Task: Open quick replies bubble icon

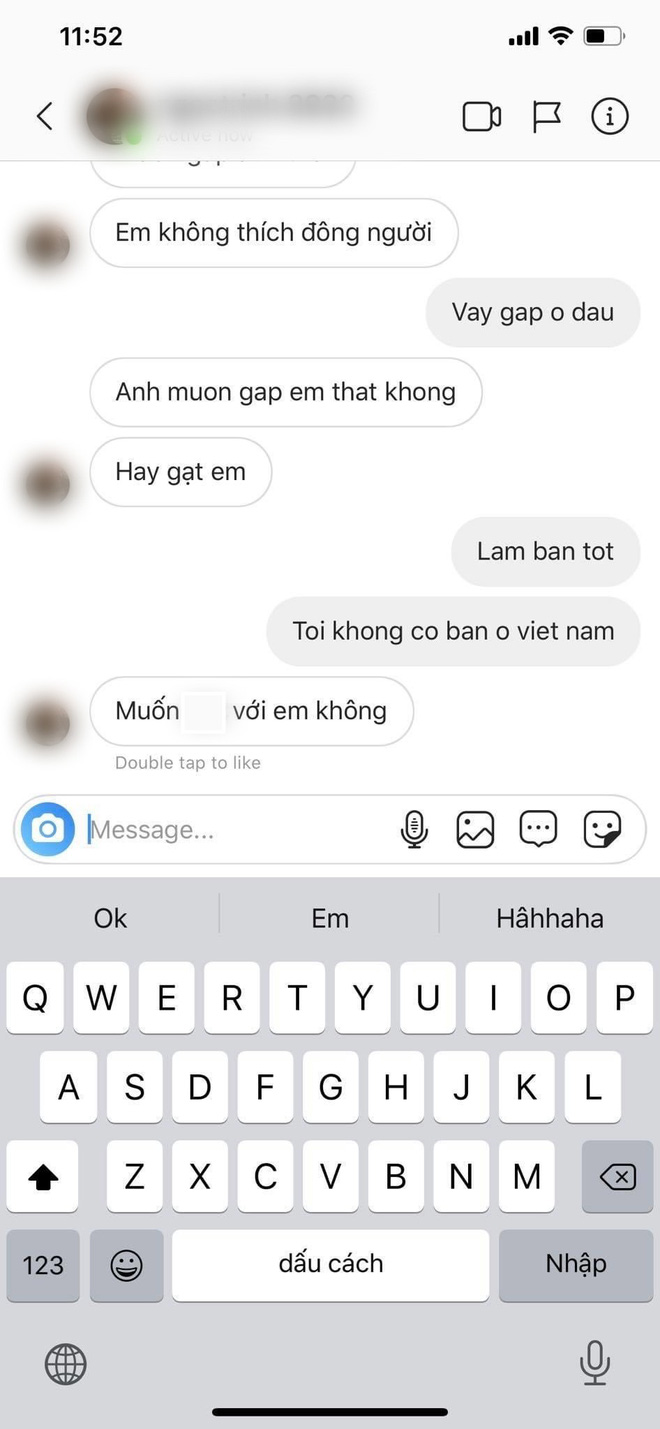Action: coord(538,829)
